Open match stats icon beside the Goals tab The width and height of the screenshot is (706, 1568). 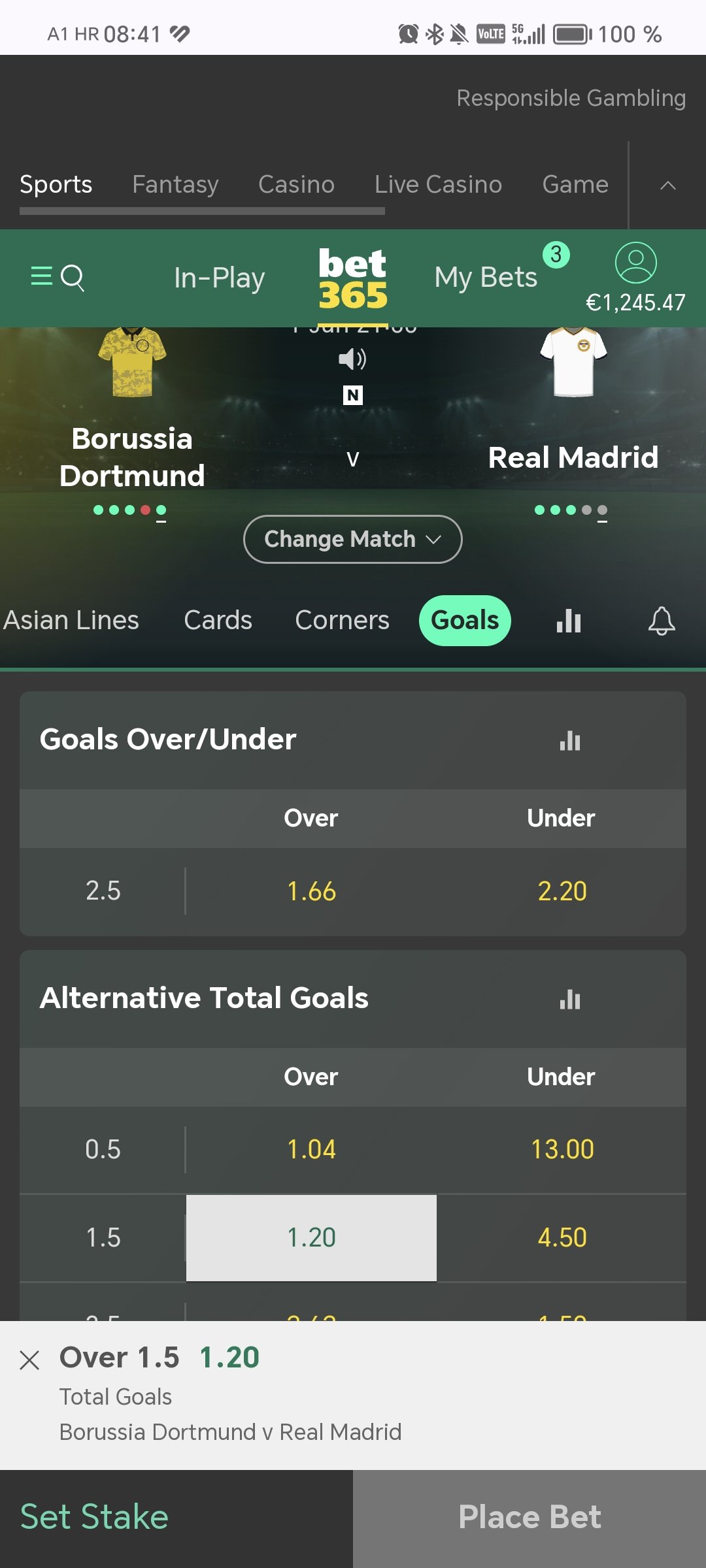(569, 621)
